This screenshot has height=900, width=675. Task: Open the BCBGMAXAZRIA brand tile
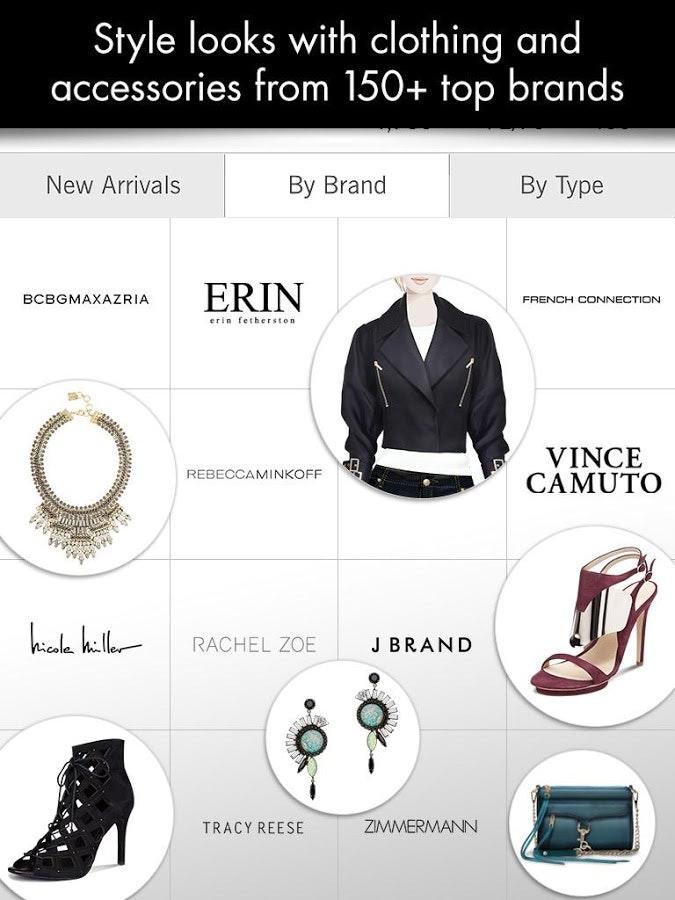[85, 299]
